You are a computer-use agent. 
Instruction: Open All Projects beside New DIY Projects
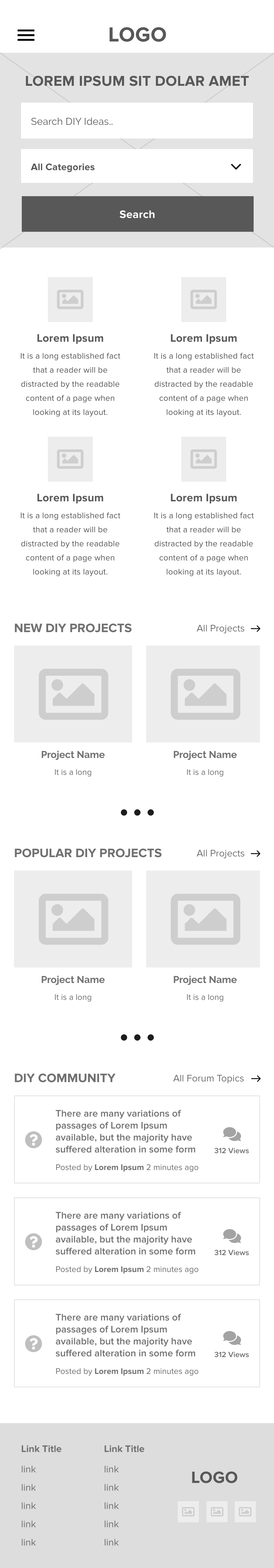pyautogui.click(x=228, y=628)
